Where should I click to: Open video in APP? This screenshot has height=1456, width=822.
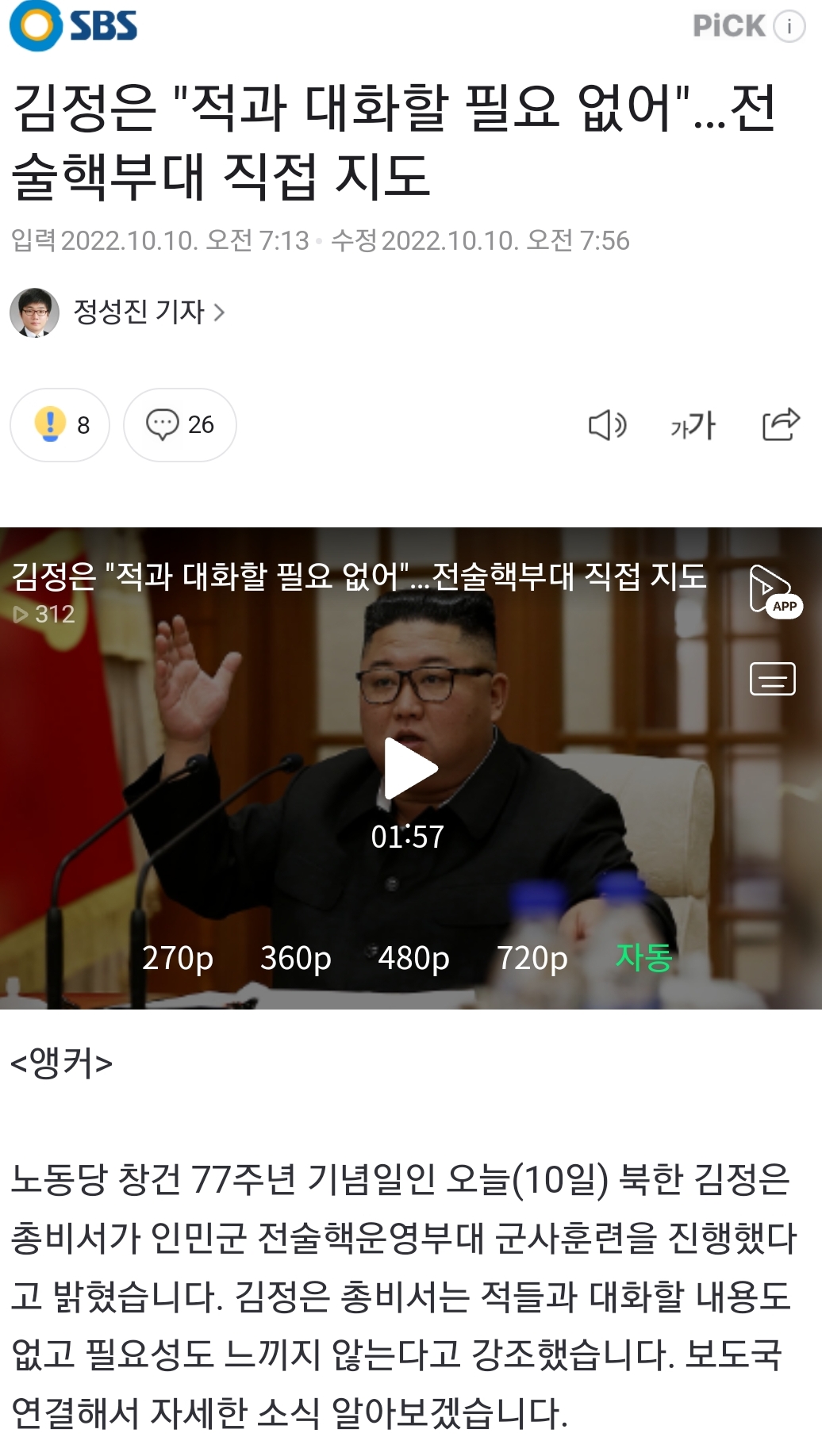pyautogui.click(x=774, y=591)
